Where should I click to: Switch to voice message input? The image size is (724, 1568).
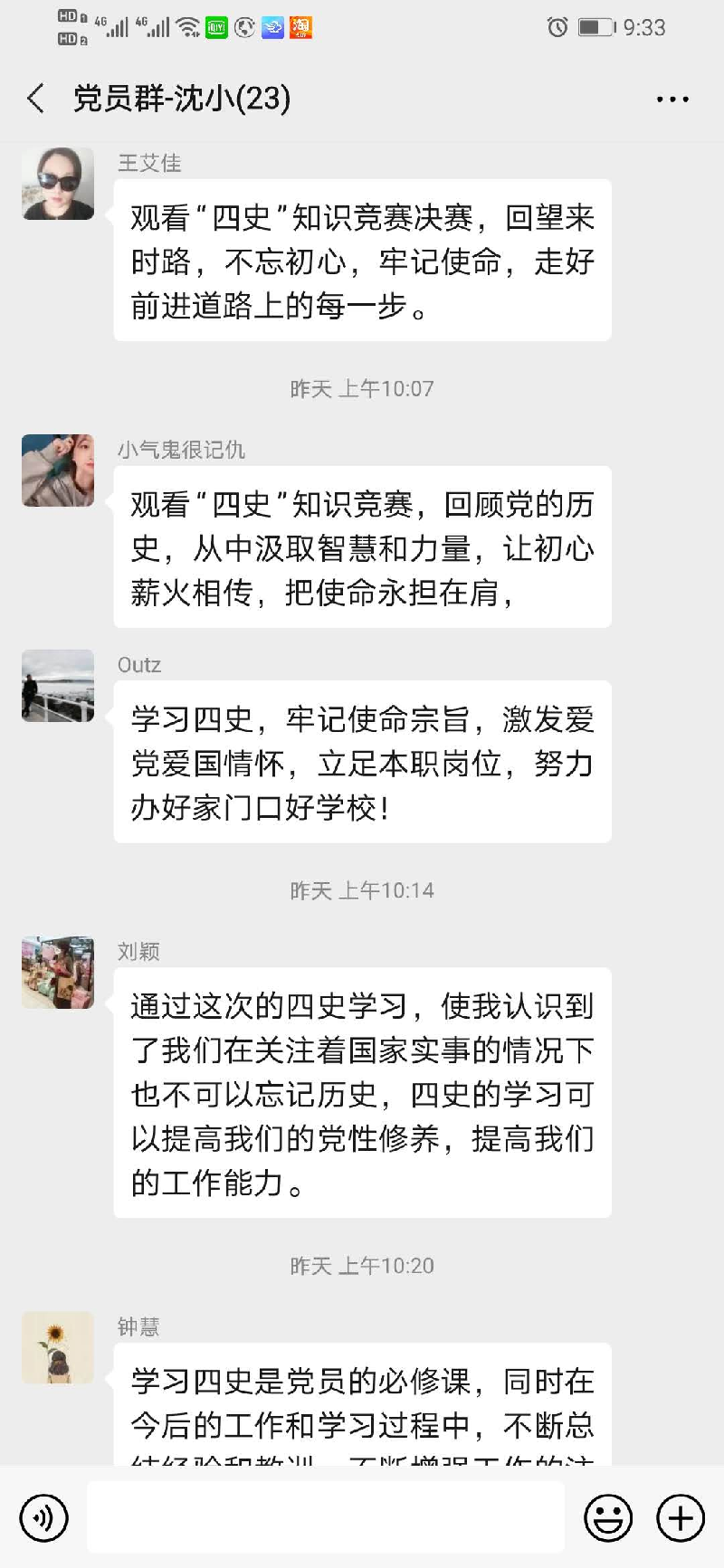coord(43,1517)
